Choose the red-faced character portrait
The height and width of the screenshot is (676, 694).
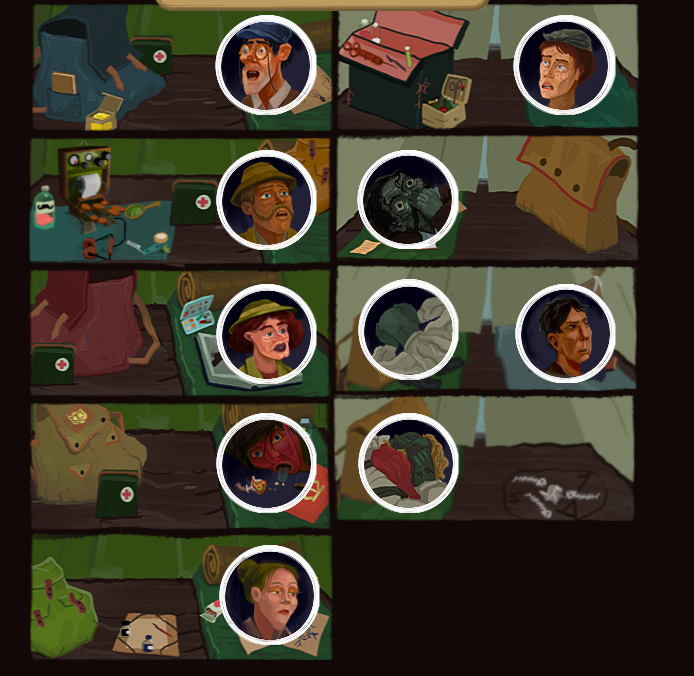[266, 463]
